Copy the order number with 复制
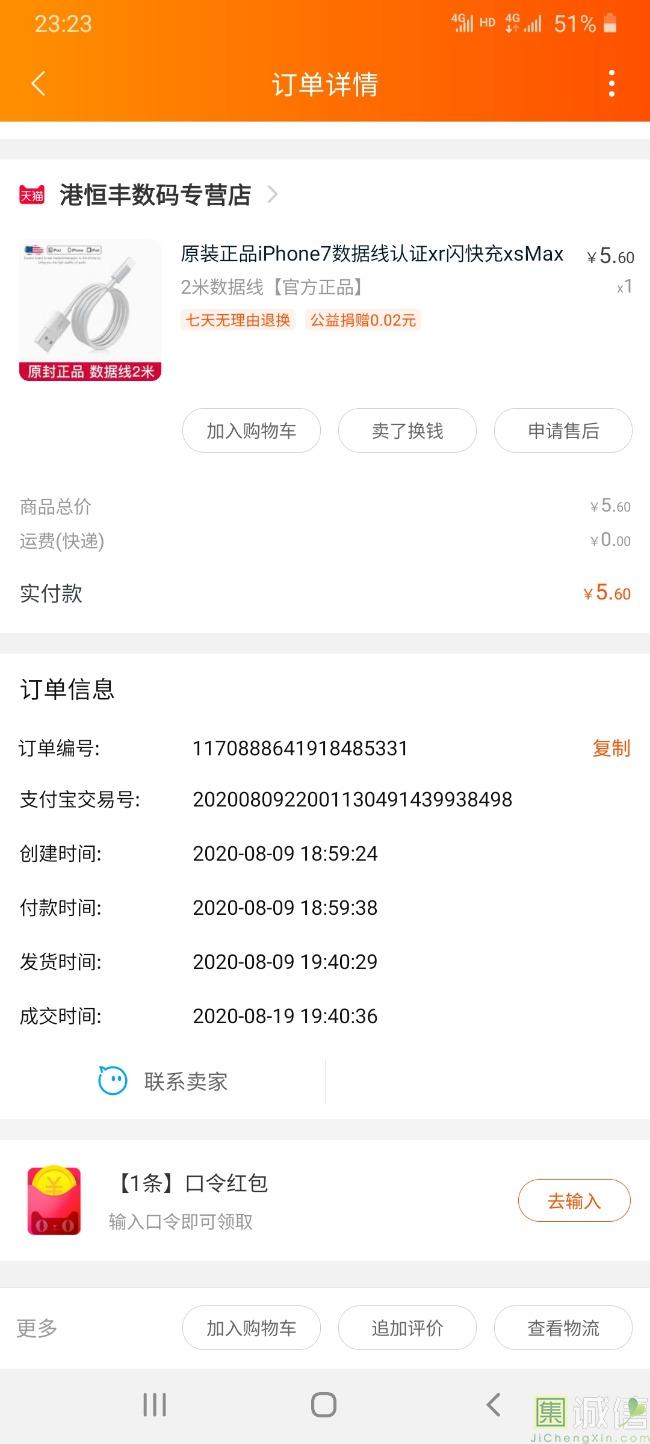The height and width of the screenshot is (1444, 650). point(611,748)
